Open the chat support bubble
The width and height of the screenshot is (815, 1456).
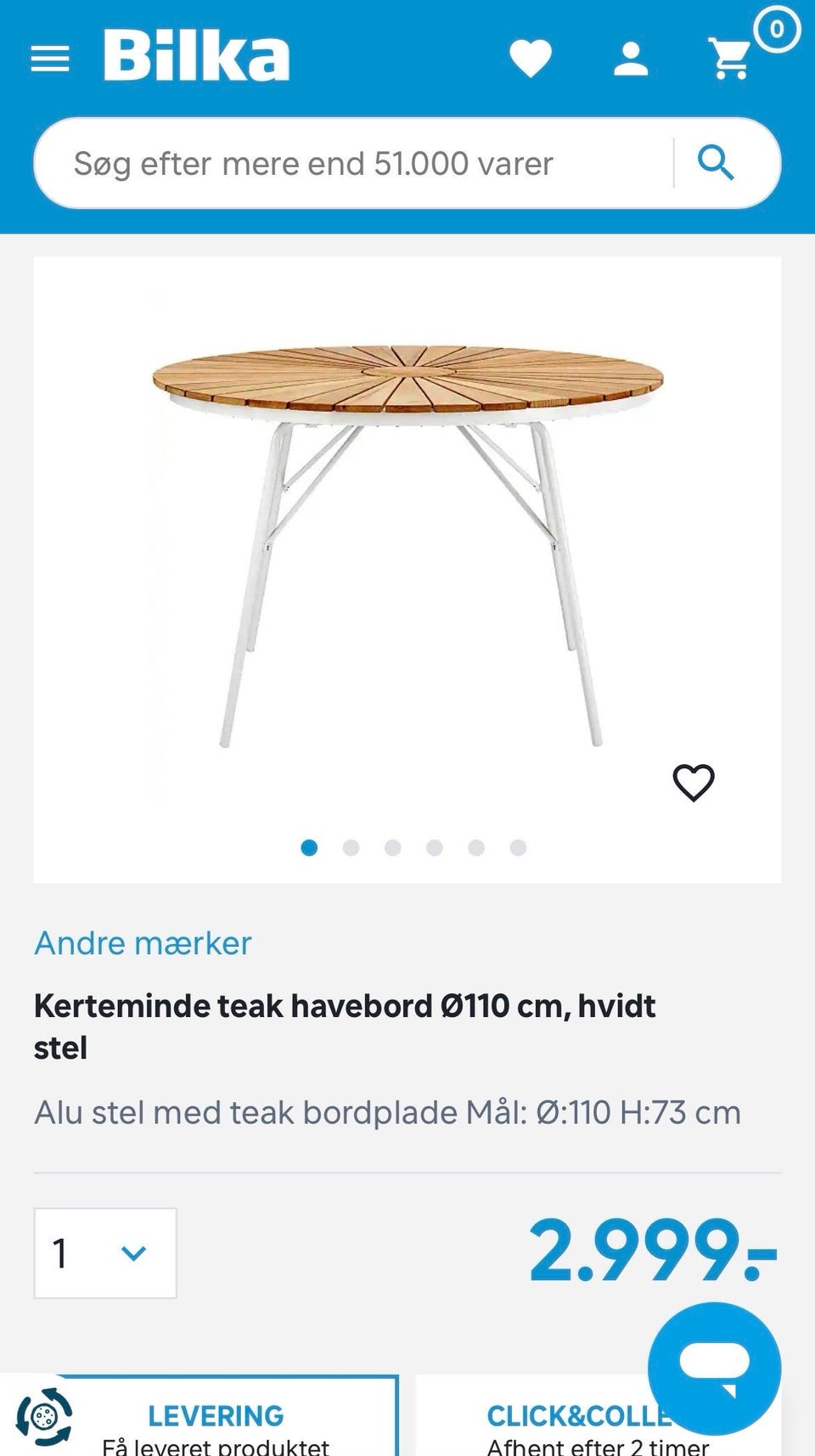click(714, 1368)
